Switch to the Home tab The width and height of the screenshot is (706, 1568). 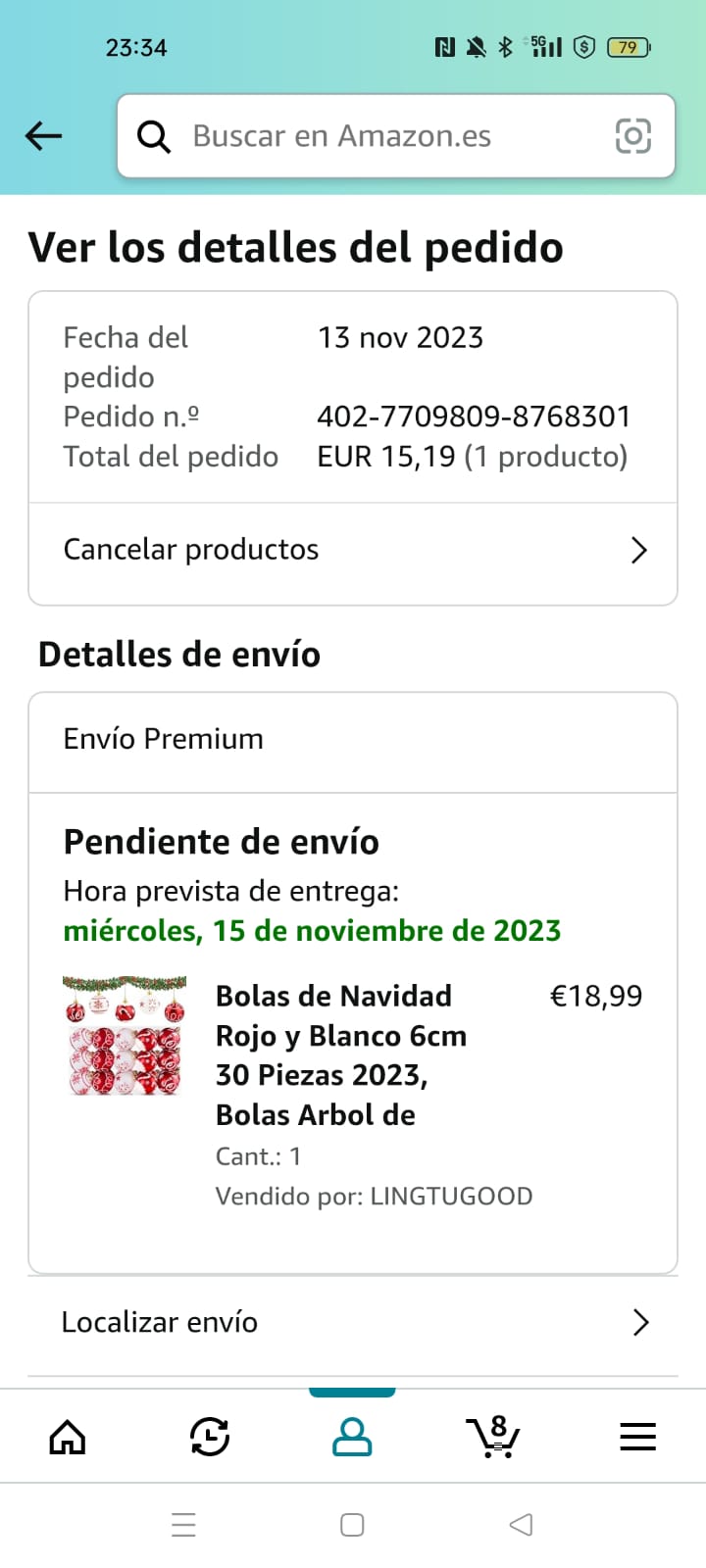68,1438
